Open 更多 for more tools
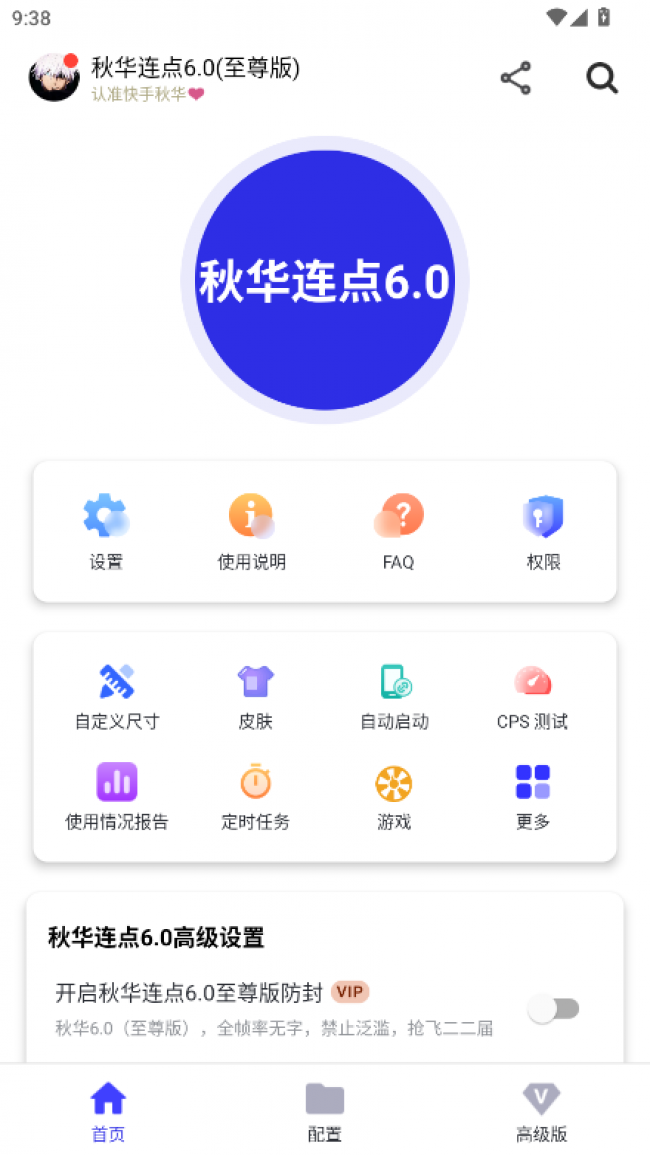650x1155 pixels. pyautogui.click(x=533, y=797)
